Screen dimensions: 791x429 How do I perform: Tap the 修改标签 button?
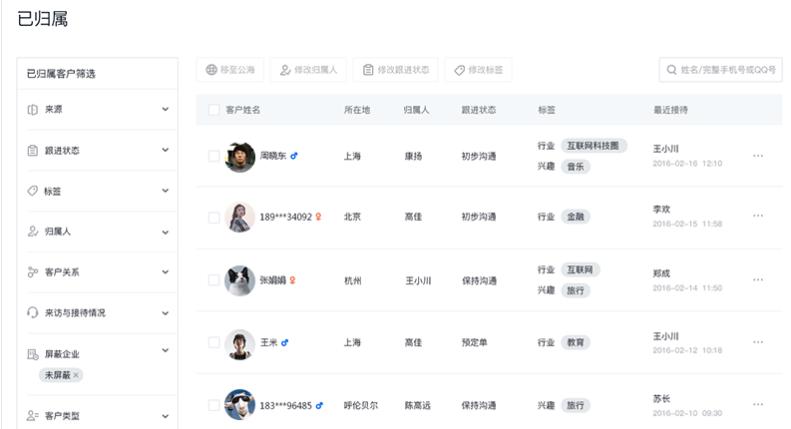[478, 70]
